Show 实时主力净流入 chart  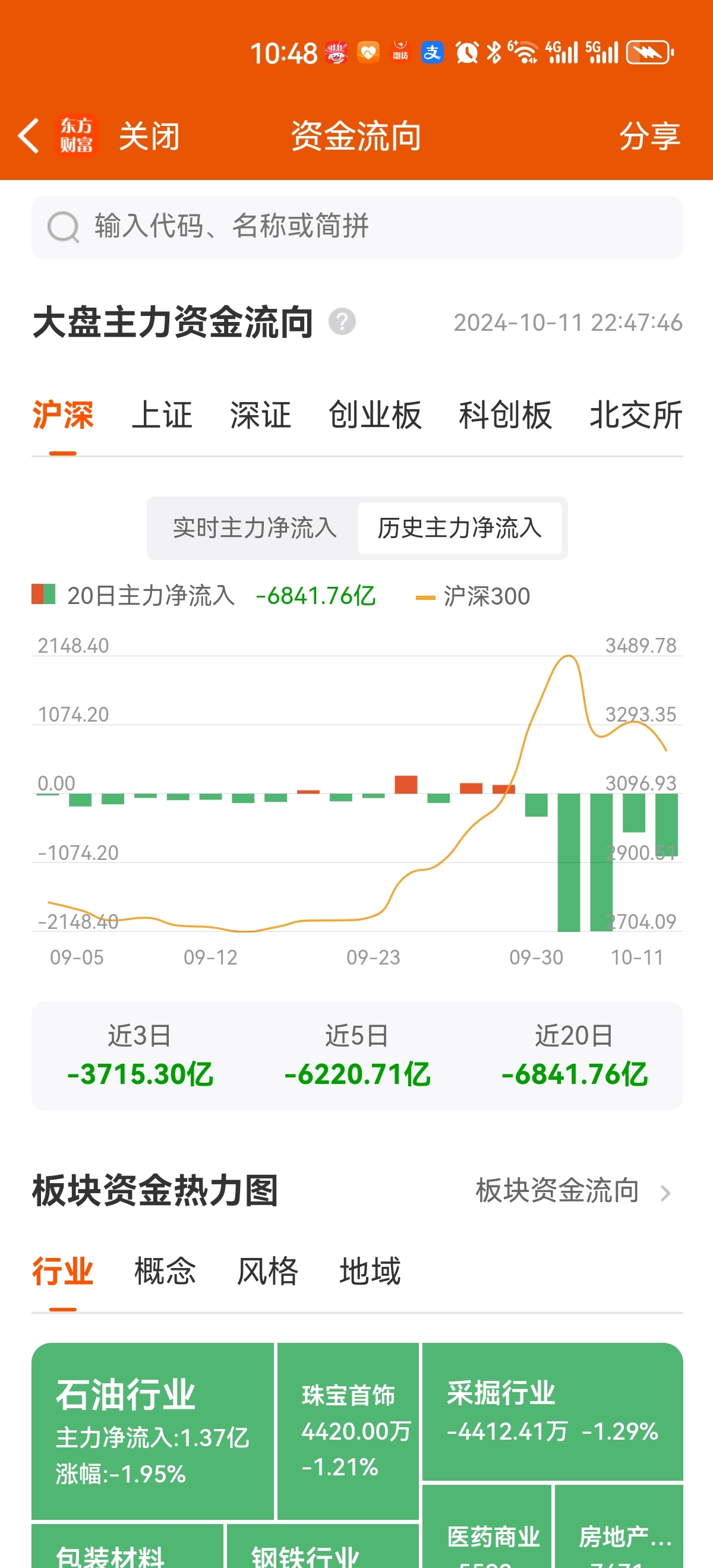254,528
